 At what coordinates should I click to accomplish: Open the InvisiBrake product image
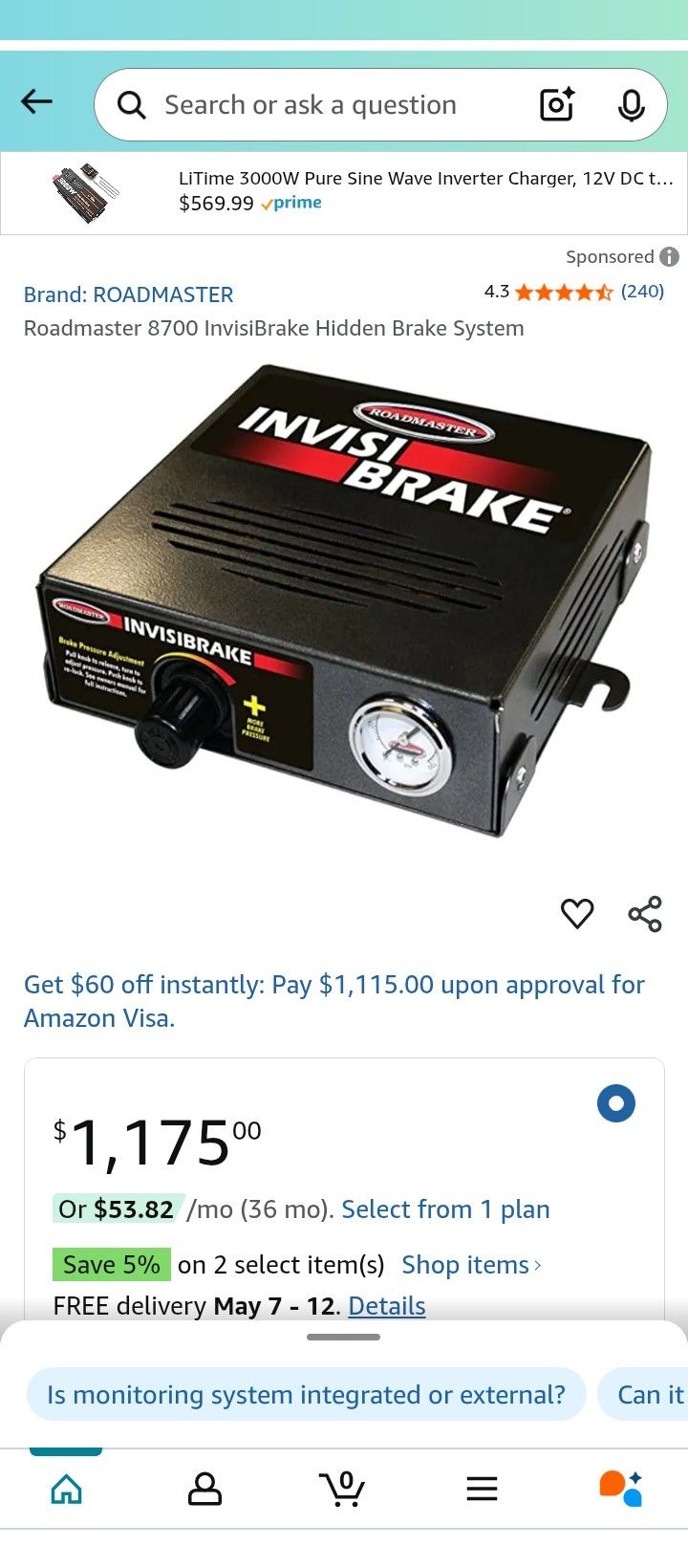(x=344, y=602)
